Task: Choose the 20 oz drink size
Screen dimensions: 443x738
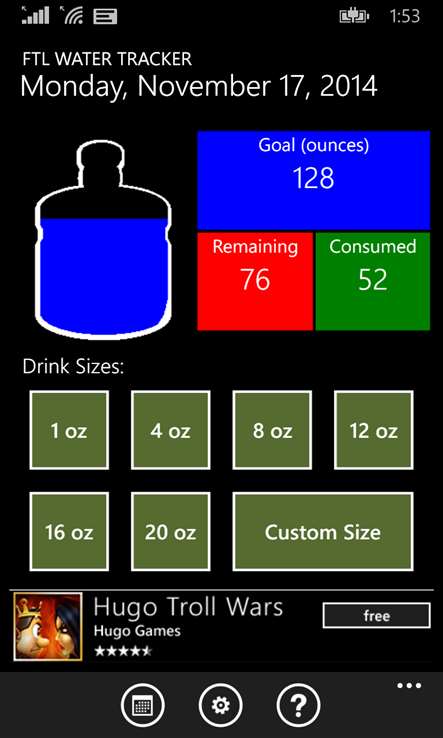Action: click(171, 532)
